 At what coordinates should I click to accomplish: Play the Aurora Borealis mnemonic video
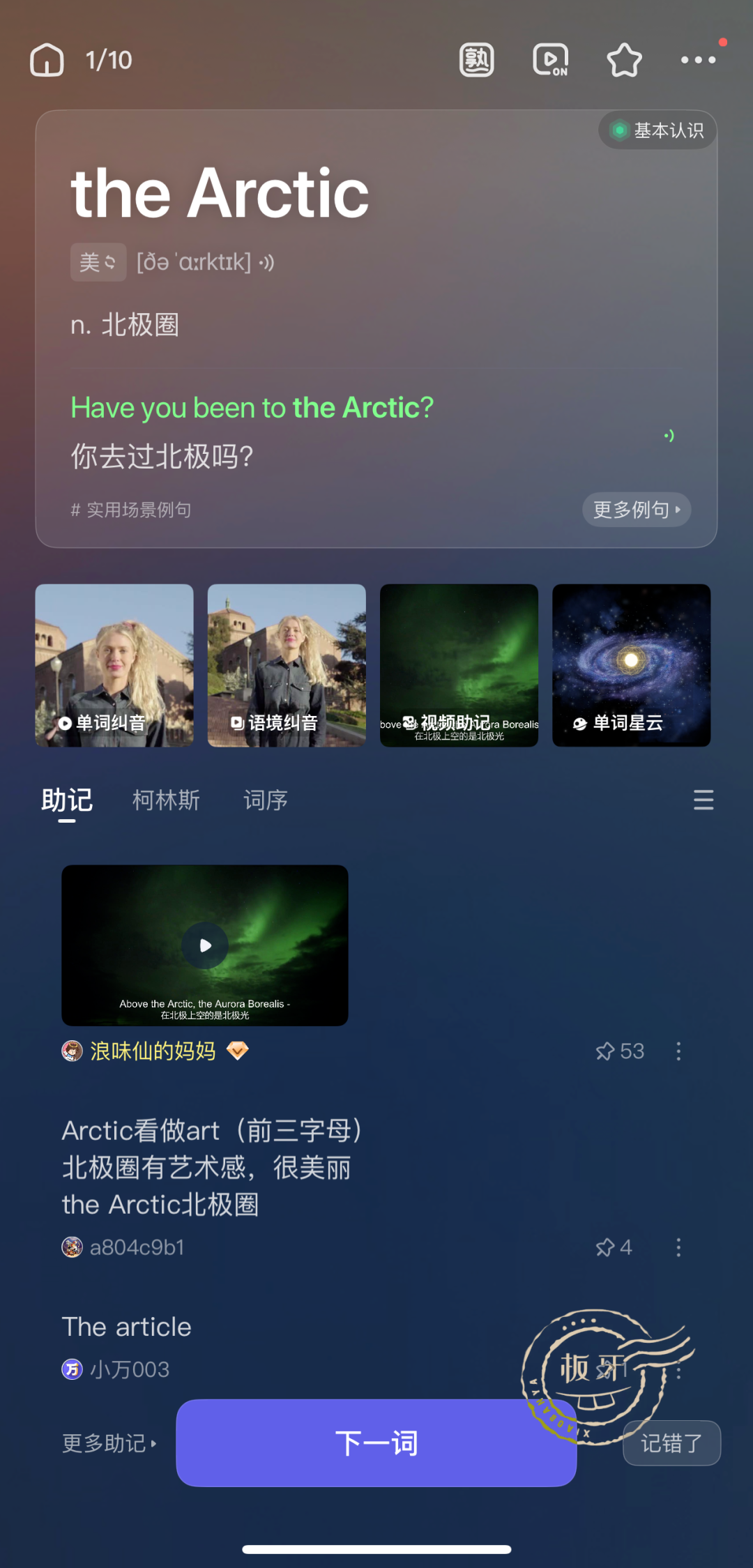tap(205, 945)
